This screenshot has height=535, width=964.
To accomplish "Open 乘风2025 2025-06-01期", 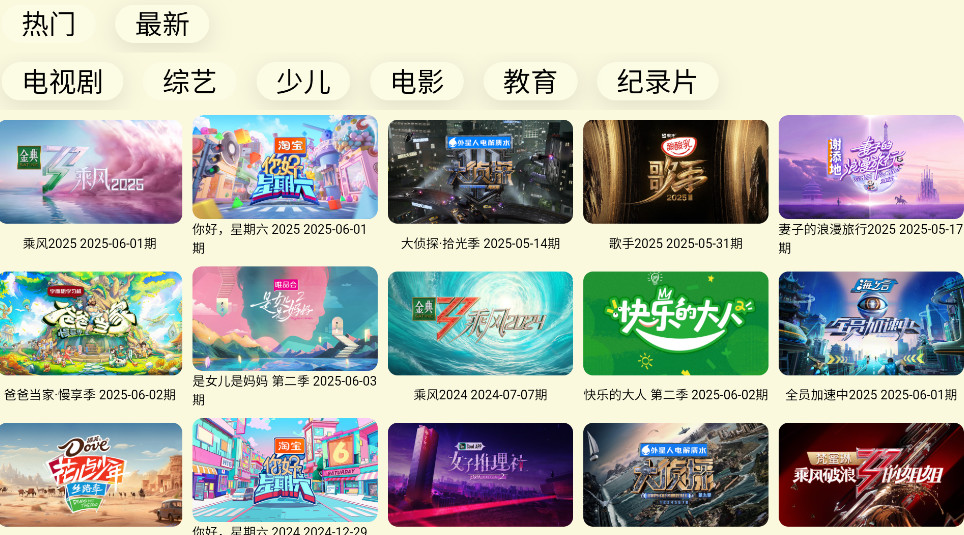I will click(91, 172).
